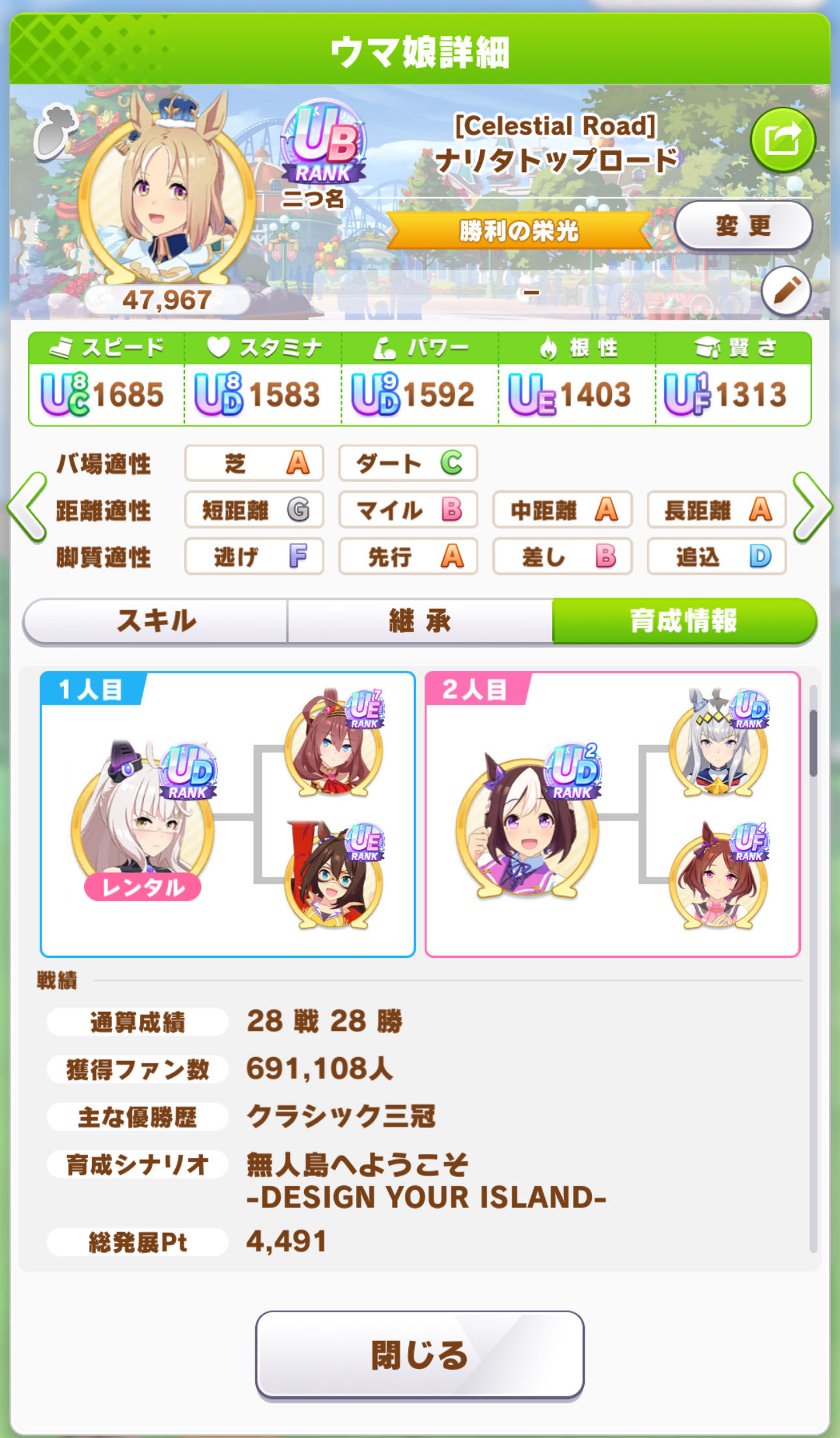Switch to the スキル tab
This screenshot has height=1438, width=840.
pyautogui.click(x=156, y=621)
